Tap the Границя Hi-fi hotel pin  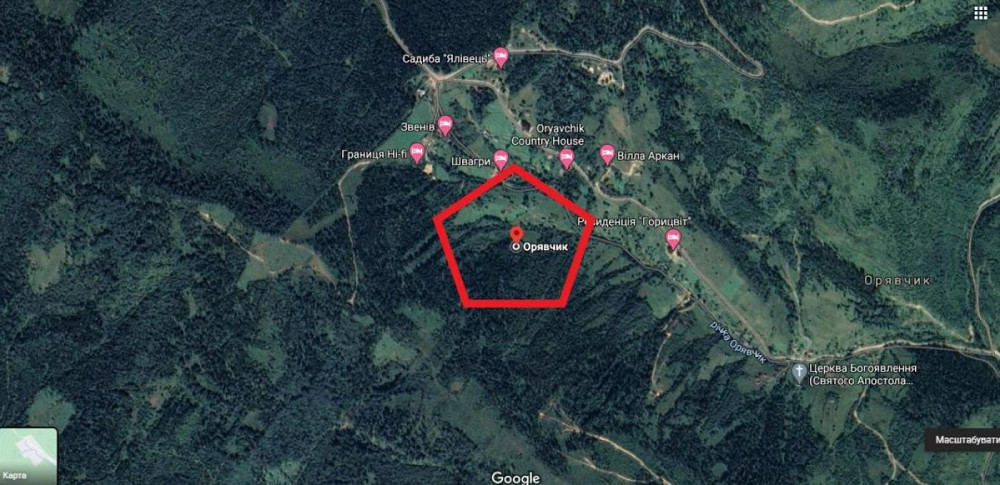pos(418,153)
